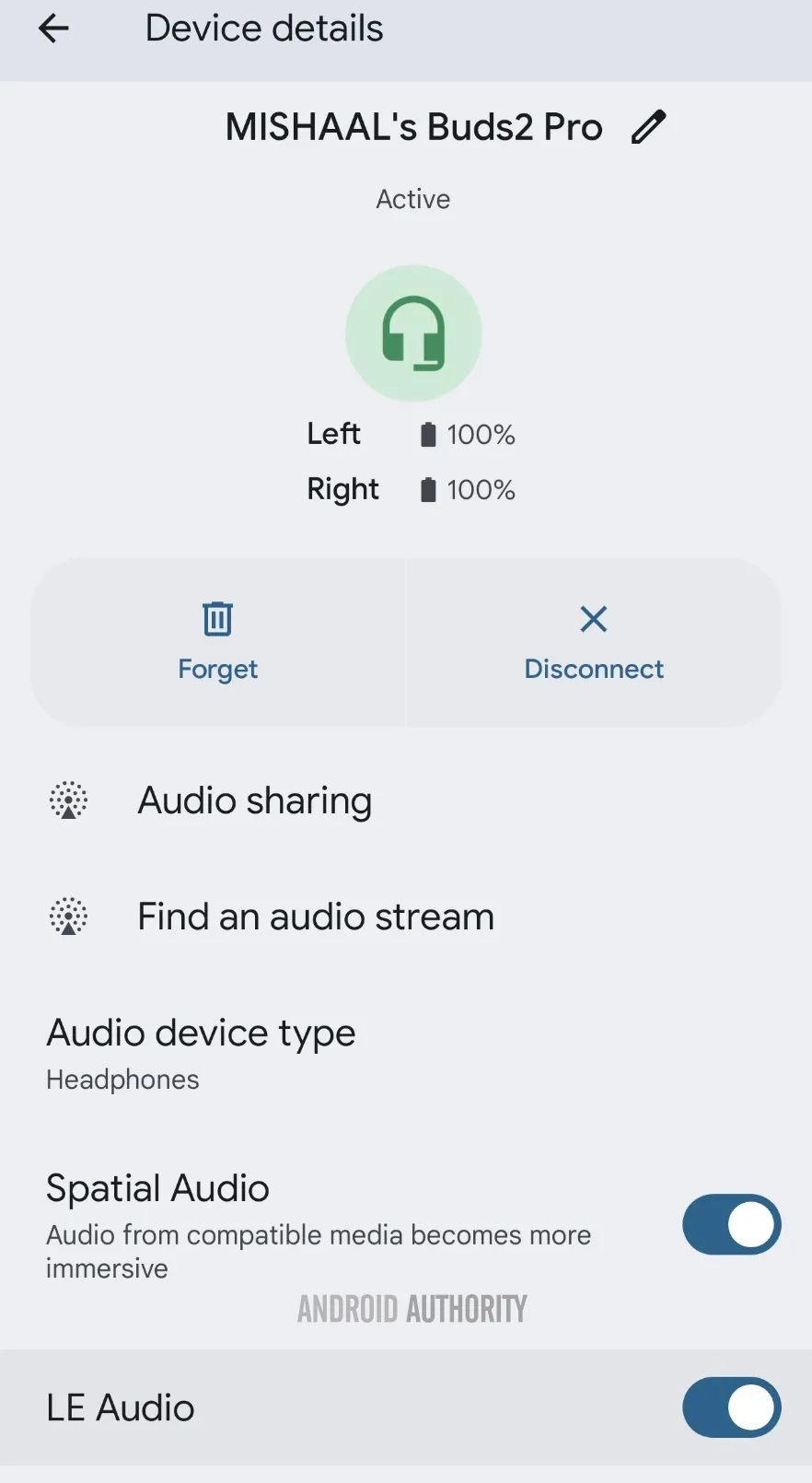The width and height of the screenshot is (812, 1483).
Task: Click the pencil icon to rename device
Action: click(649, 126)
